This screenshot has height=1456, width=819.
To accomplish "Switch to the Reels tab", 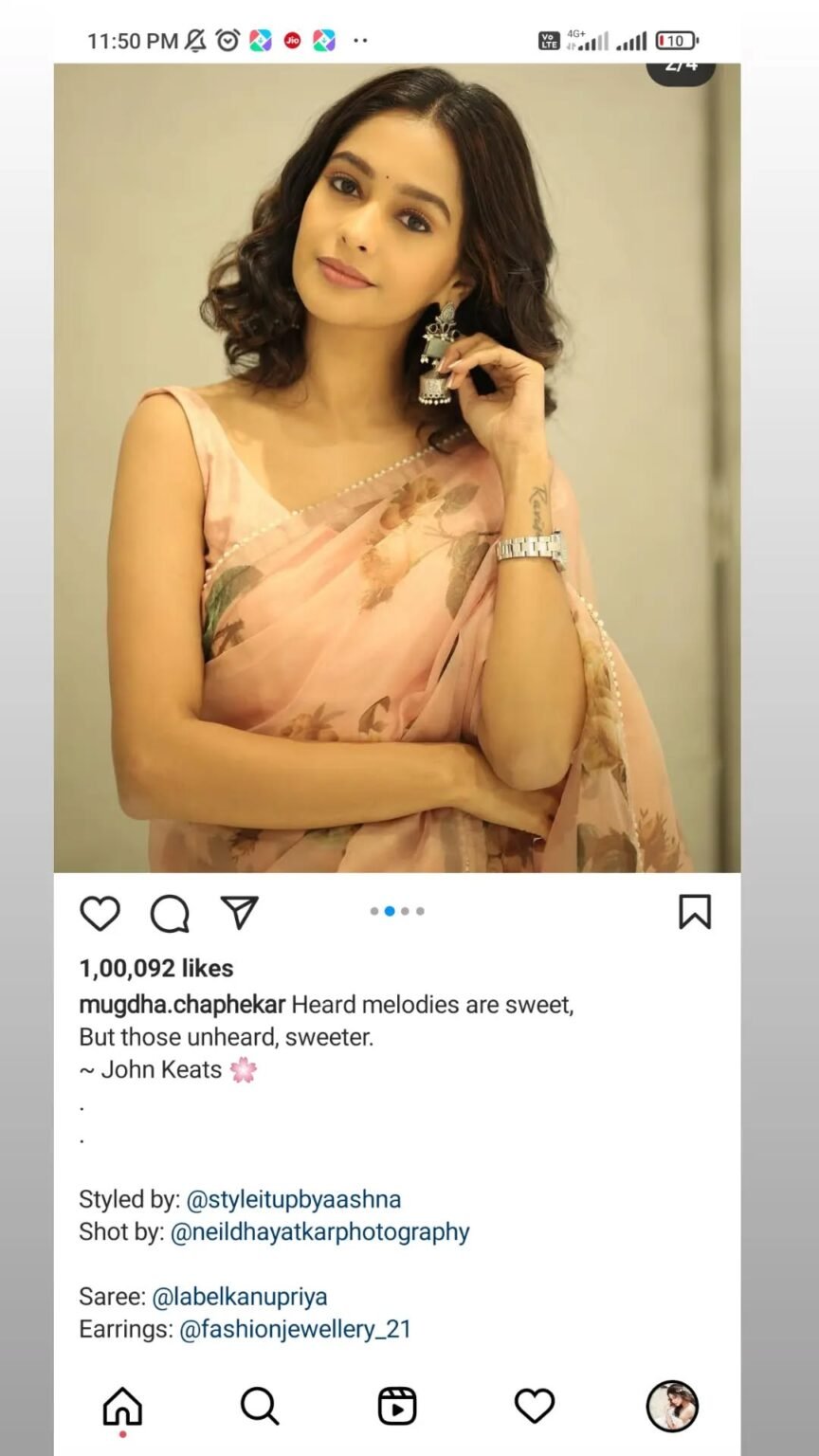I will tap(397, 1407).
